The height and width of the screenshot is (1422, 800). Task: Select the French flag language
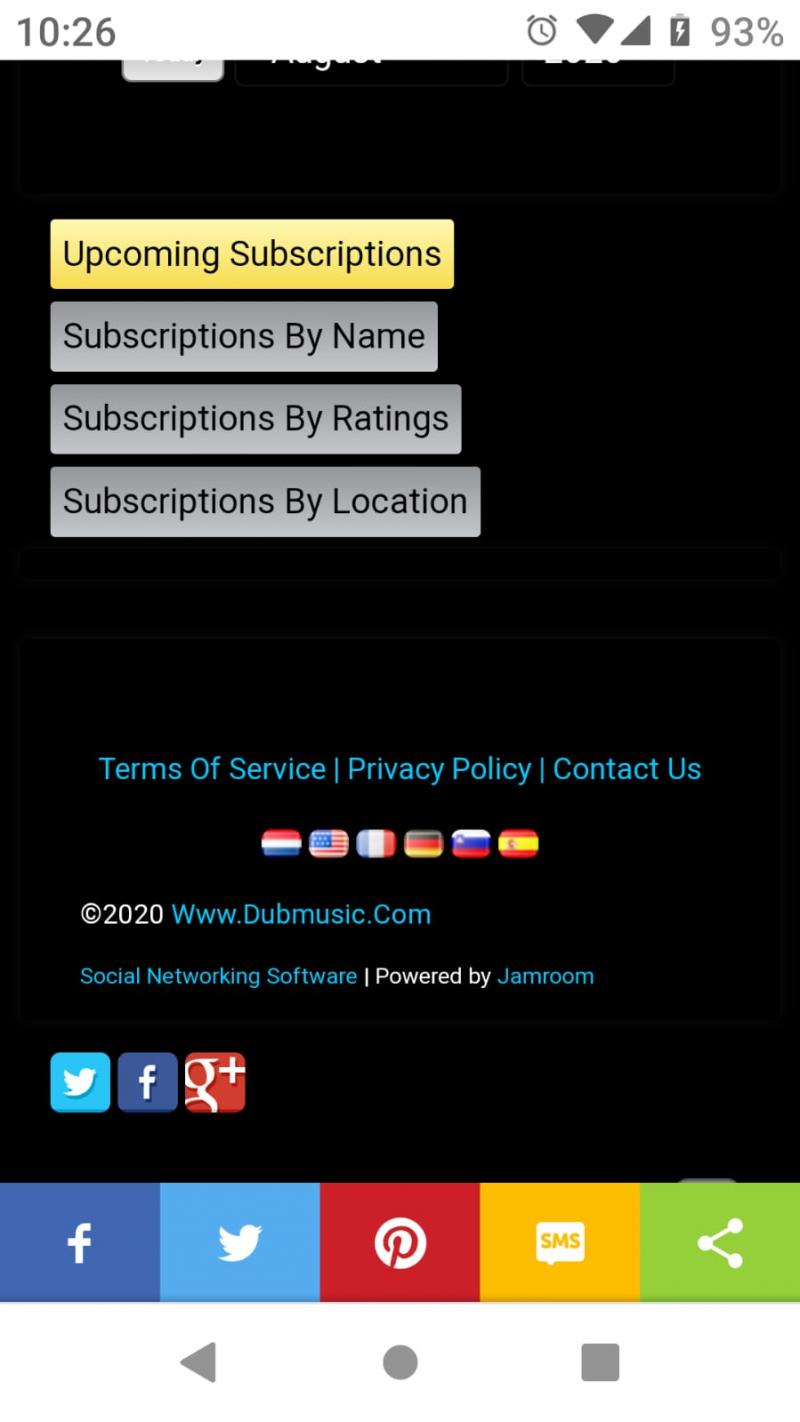coord(376,844)
